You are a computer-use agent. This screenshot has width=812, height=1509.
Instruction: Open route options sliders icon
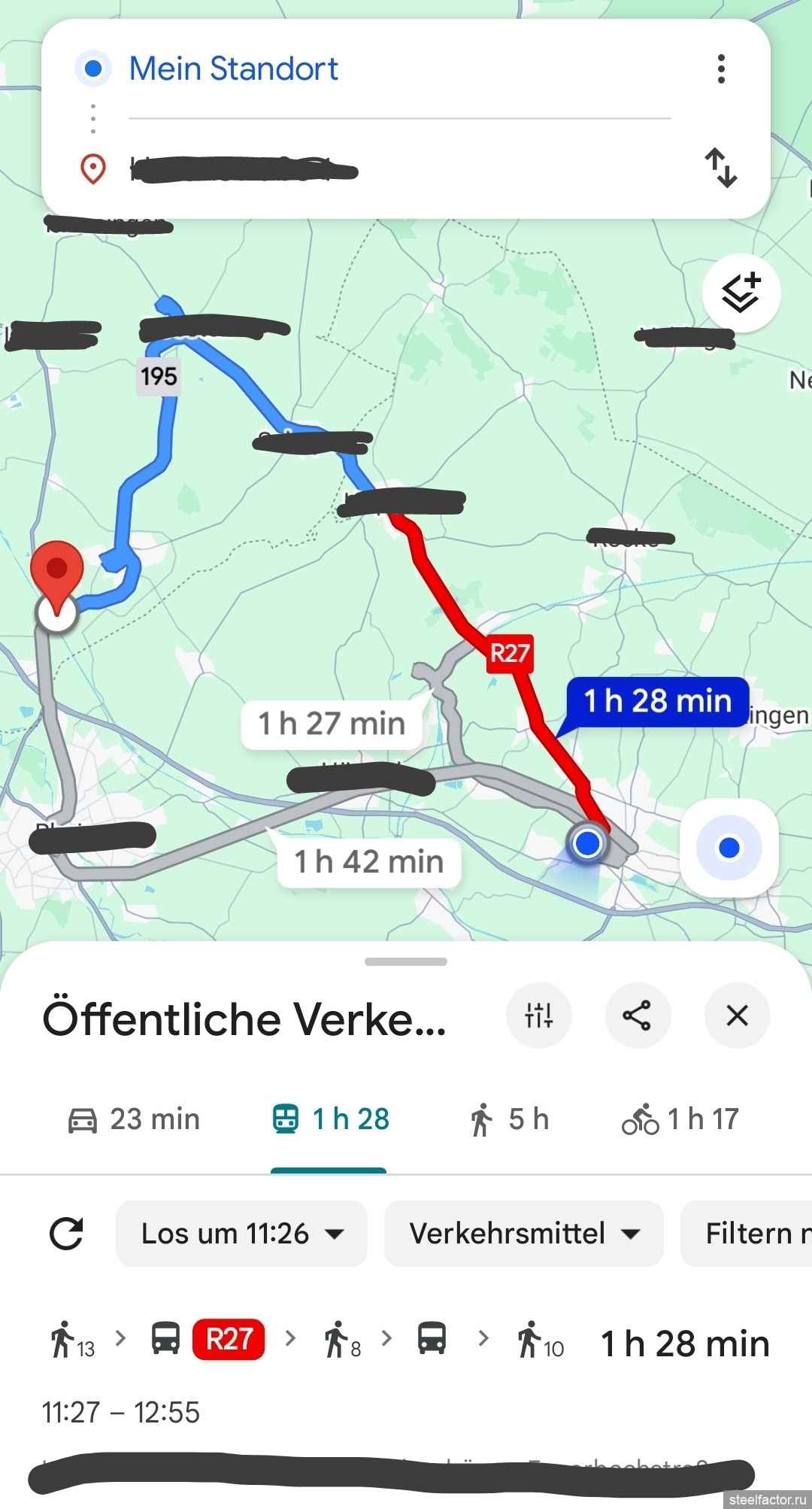click(x=539, y=1016)
